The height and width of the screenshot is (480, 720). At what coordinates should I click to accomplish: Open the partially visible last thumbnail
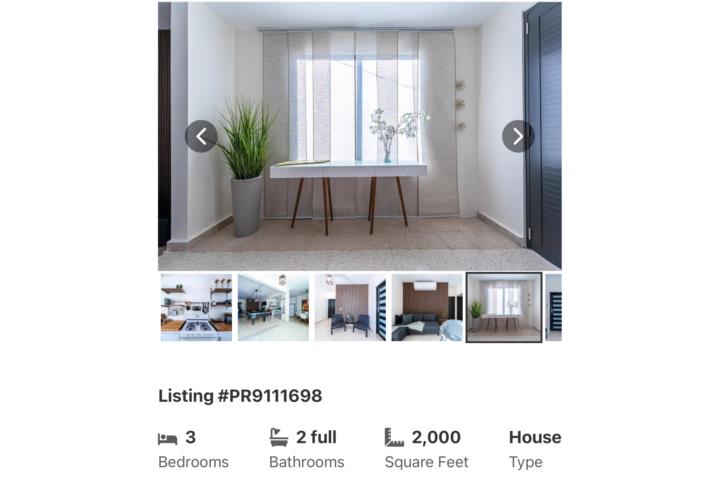tap(554, 308)
